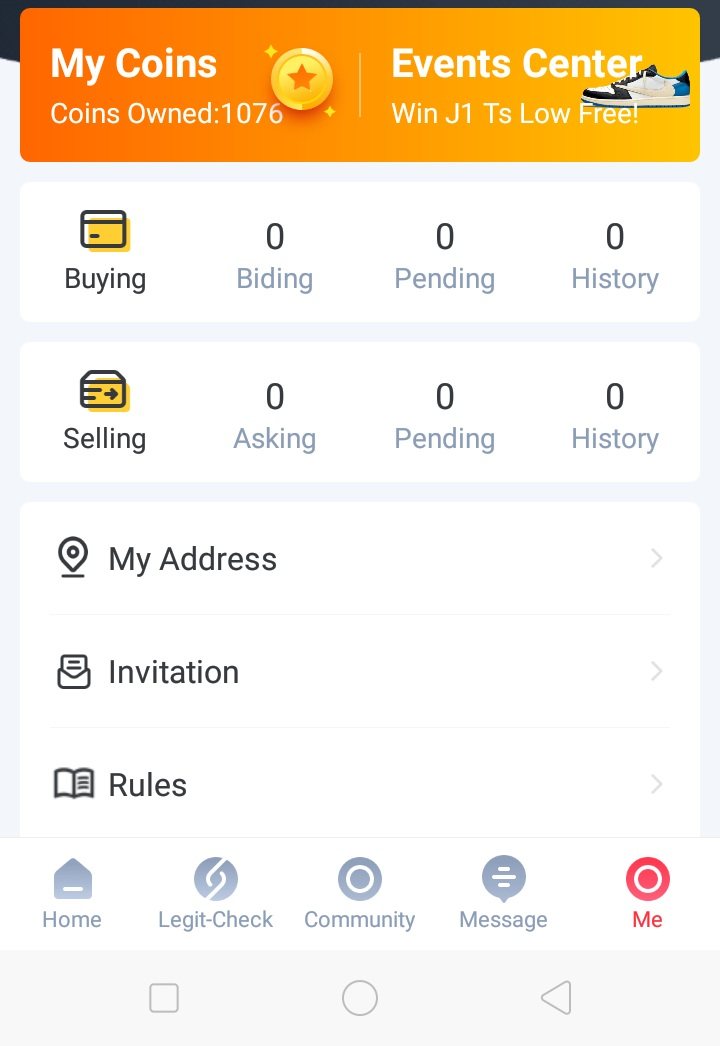Tap the system back button
Viewport: 720px width, 1046px height.
556,997
